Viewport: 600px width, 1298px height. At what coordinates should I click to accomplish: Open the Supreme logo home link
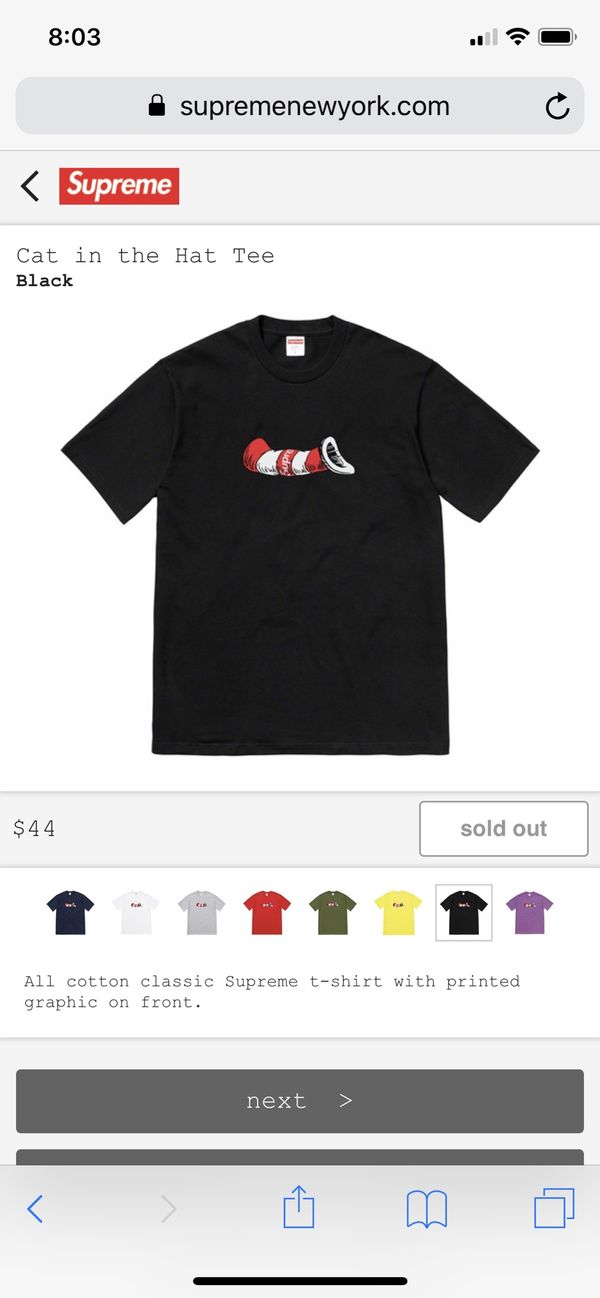pyautogui.click(x=119, y=186)
